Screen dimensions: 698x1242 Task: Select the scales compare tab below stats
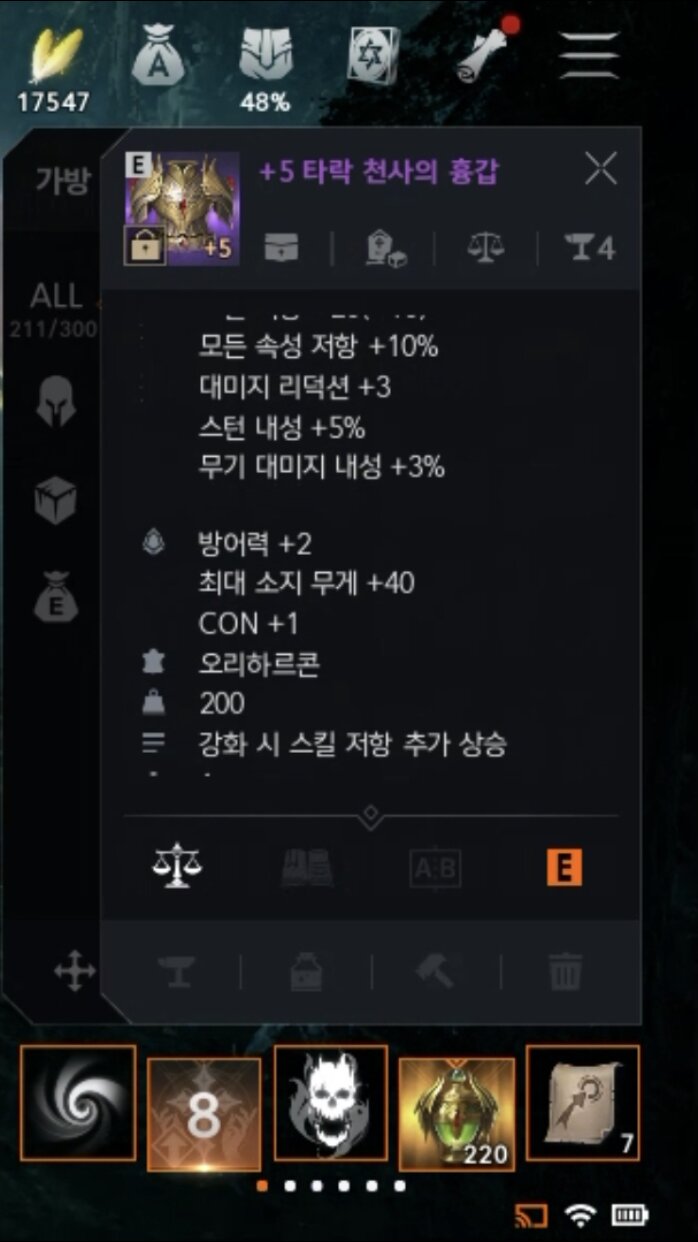tap(176, 868)
